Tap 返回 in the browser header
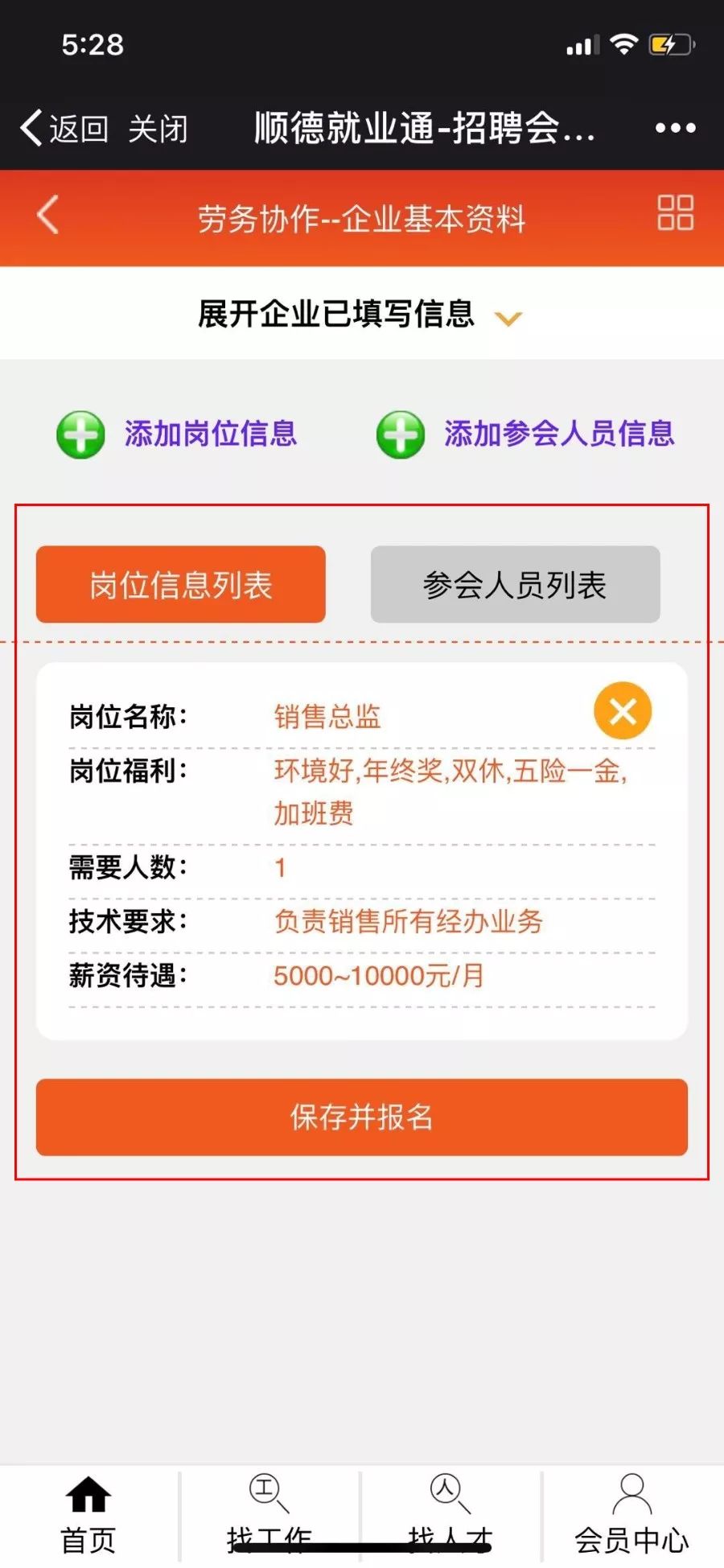 64,129
